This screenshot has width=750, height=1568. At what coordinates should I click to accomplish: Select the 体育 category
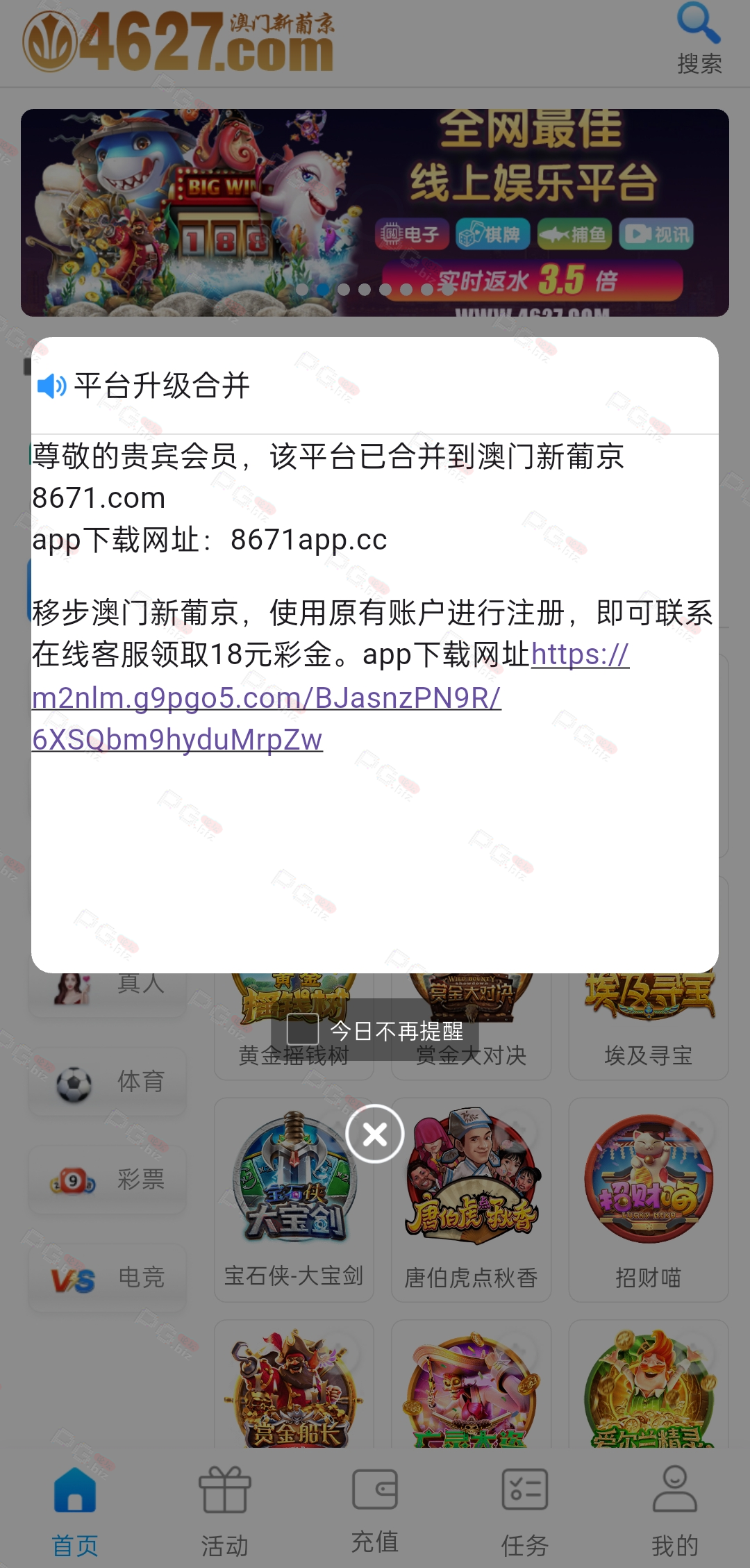coord(108,1082)
